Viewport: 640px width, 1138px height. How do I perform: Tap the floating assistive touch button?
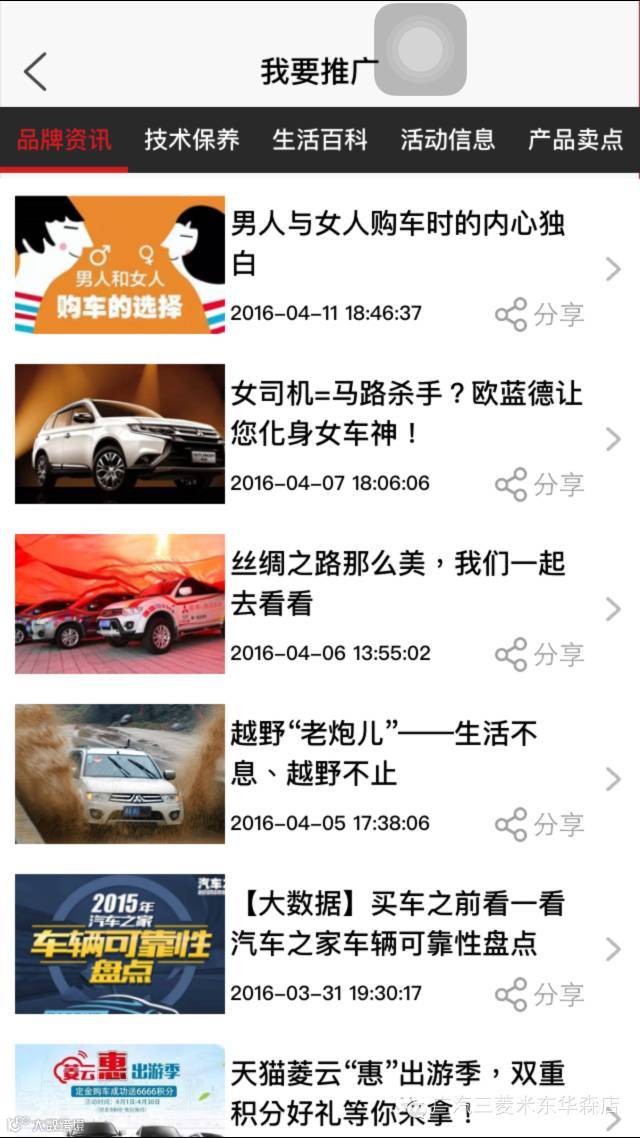[x=420, y=50]
